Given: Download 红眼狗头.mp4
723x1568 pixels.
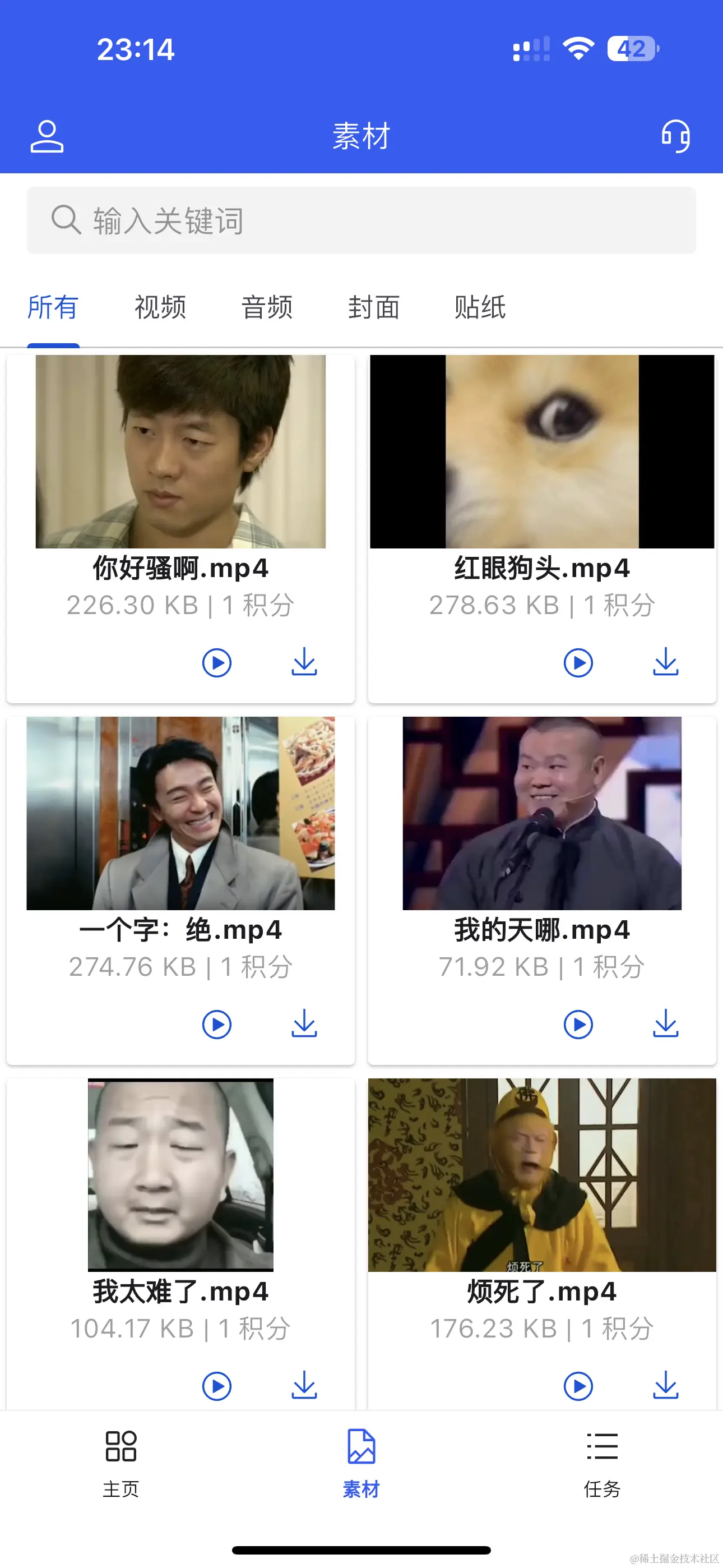Looking at the screenshot, I should (x=666, y=662).
